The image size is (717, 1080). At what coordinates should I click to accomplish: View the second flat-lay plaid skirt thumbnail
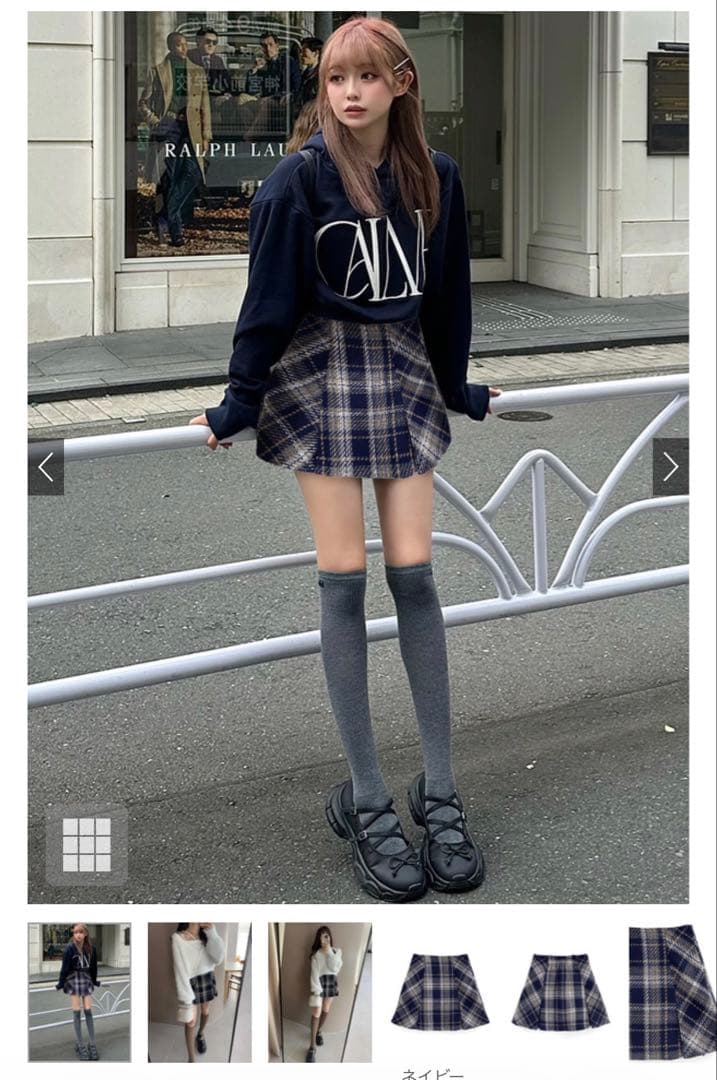tap(560, 991)
